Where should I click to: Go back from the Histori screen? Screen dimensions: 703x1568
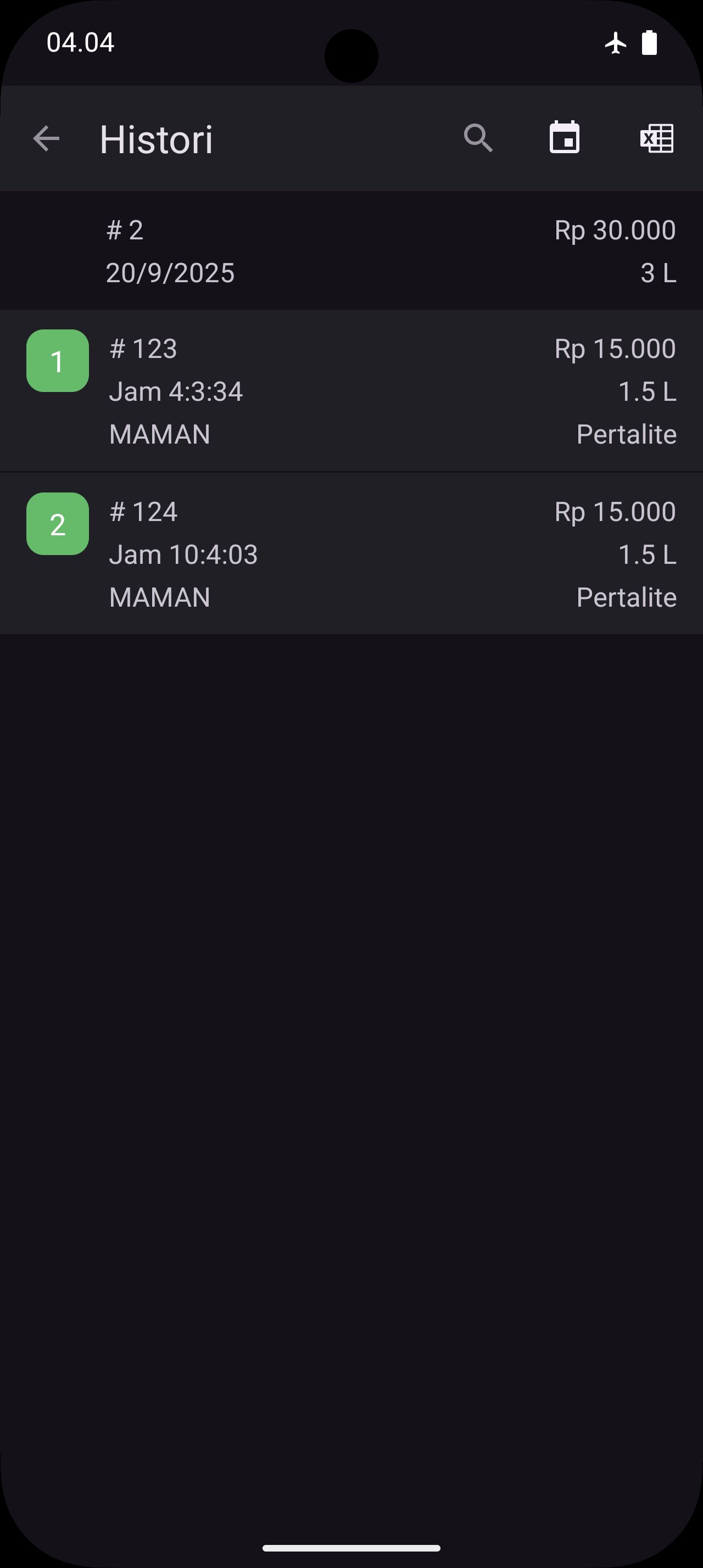tap(46, 139)
